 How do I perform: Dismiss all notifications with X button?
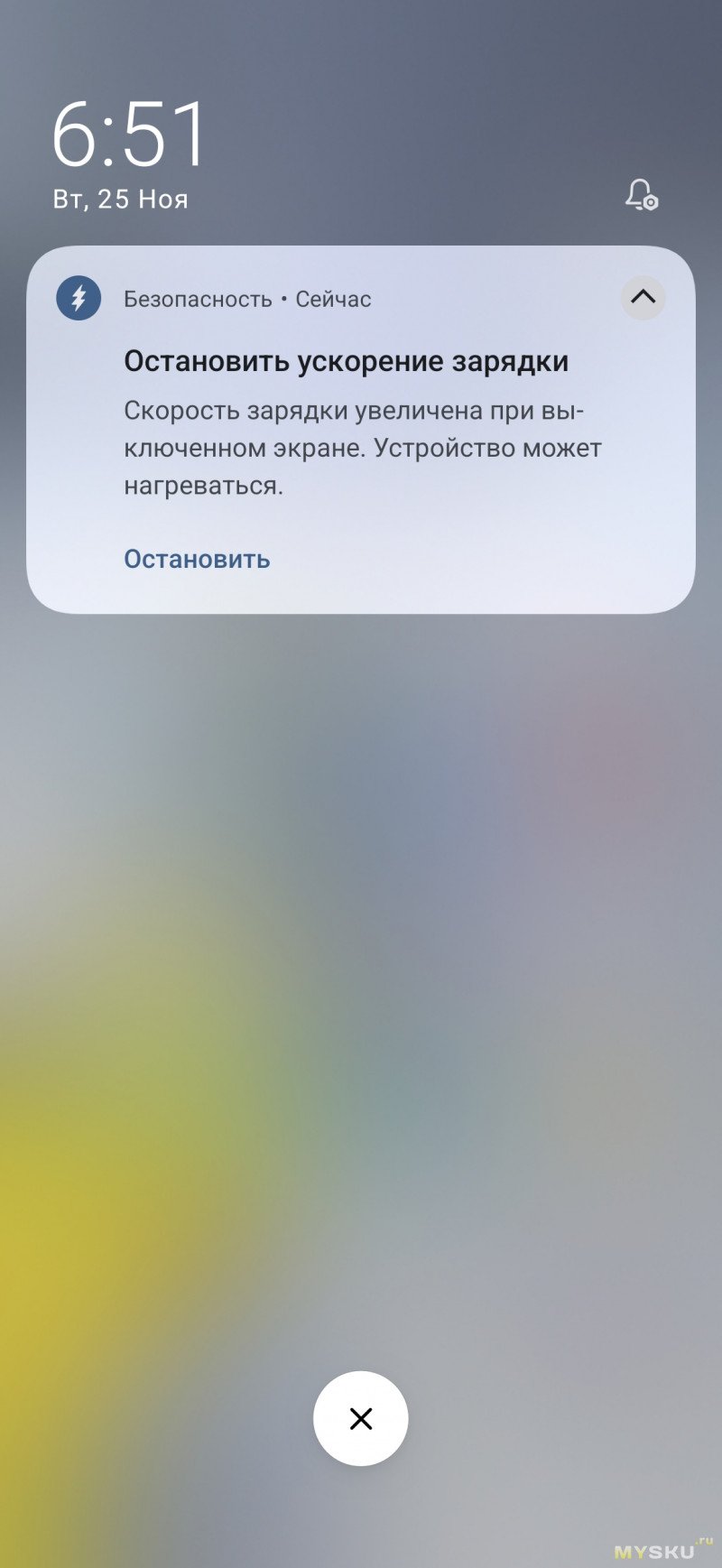coord(360,1418)
